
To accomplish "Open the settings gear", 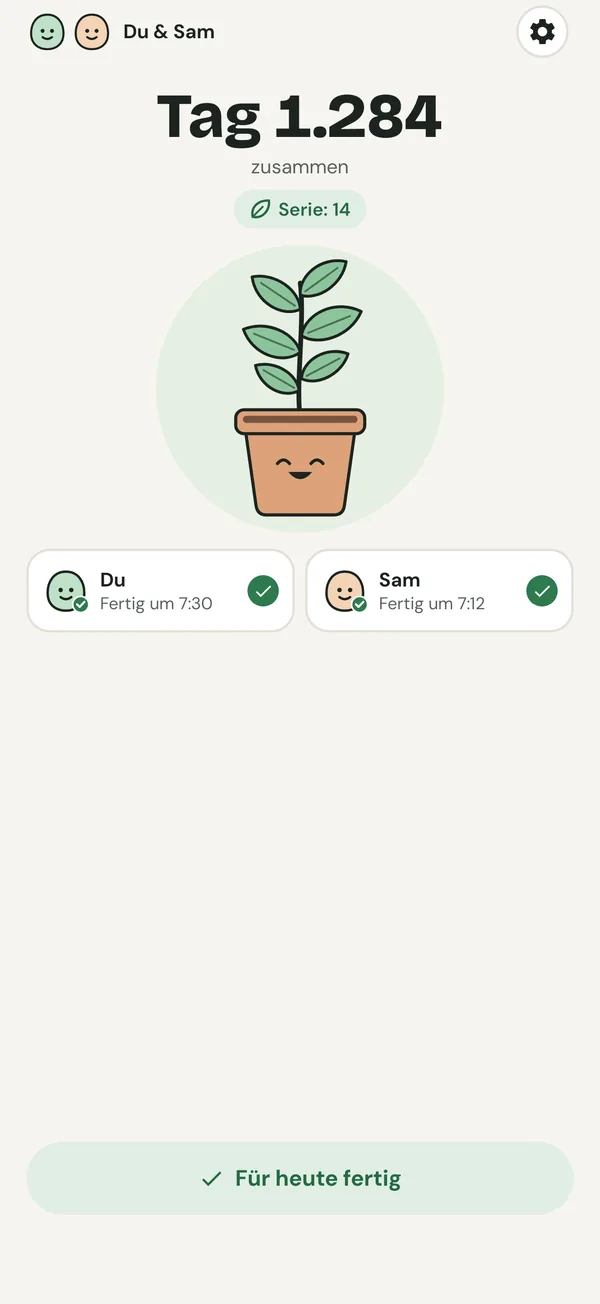I will 542,32.
